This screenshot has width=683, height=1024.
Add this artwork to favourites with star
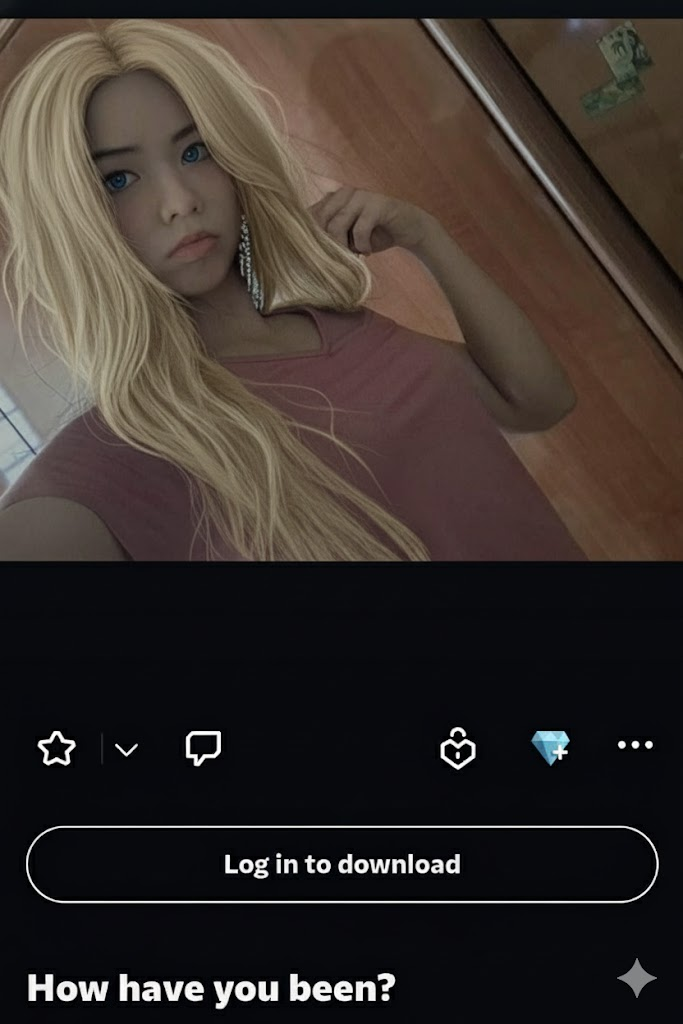57,748
